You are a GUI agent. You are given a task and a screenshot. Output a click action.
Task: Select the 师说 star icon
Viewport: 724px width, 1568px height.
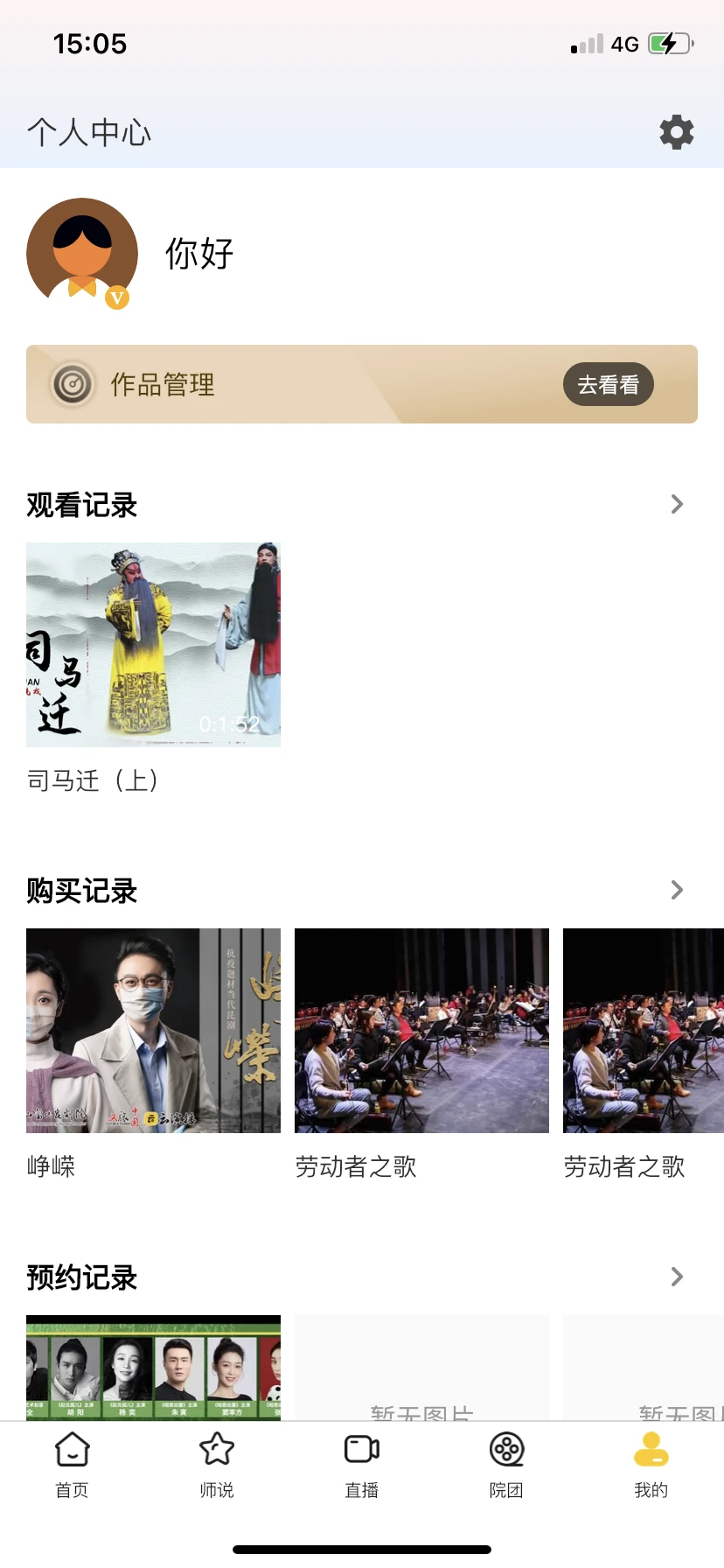click(x=216, y=1448)
